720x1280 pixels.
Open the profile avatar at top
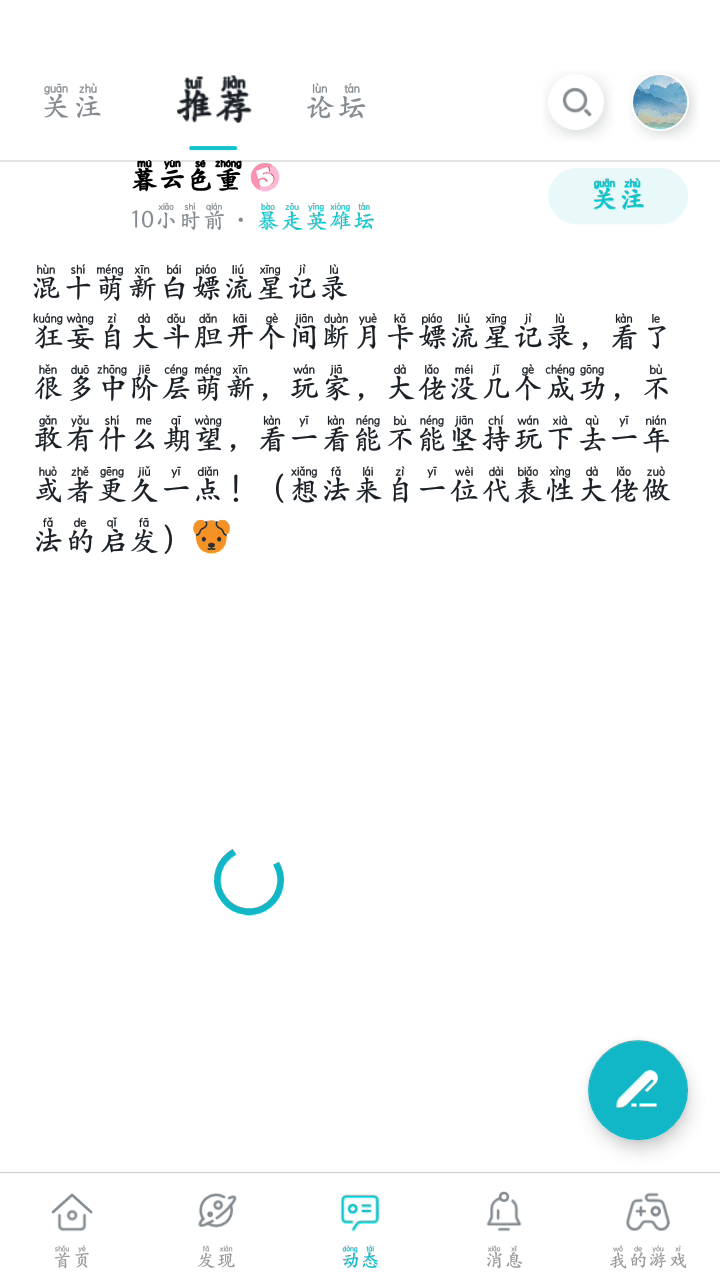660,102
